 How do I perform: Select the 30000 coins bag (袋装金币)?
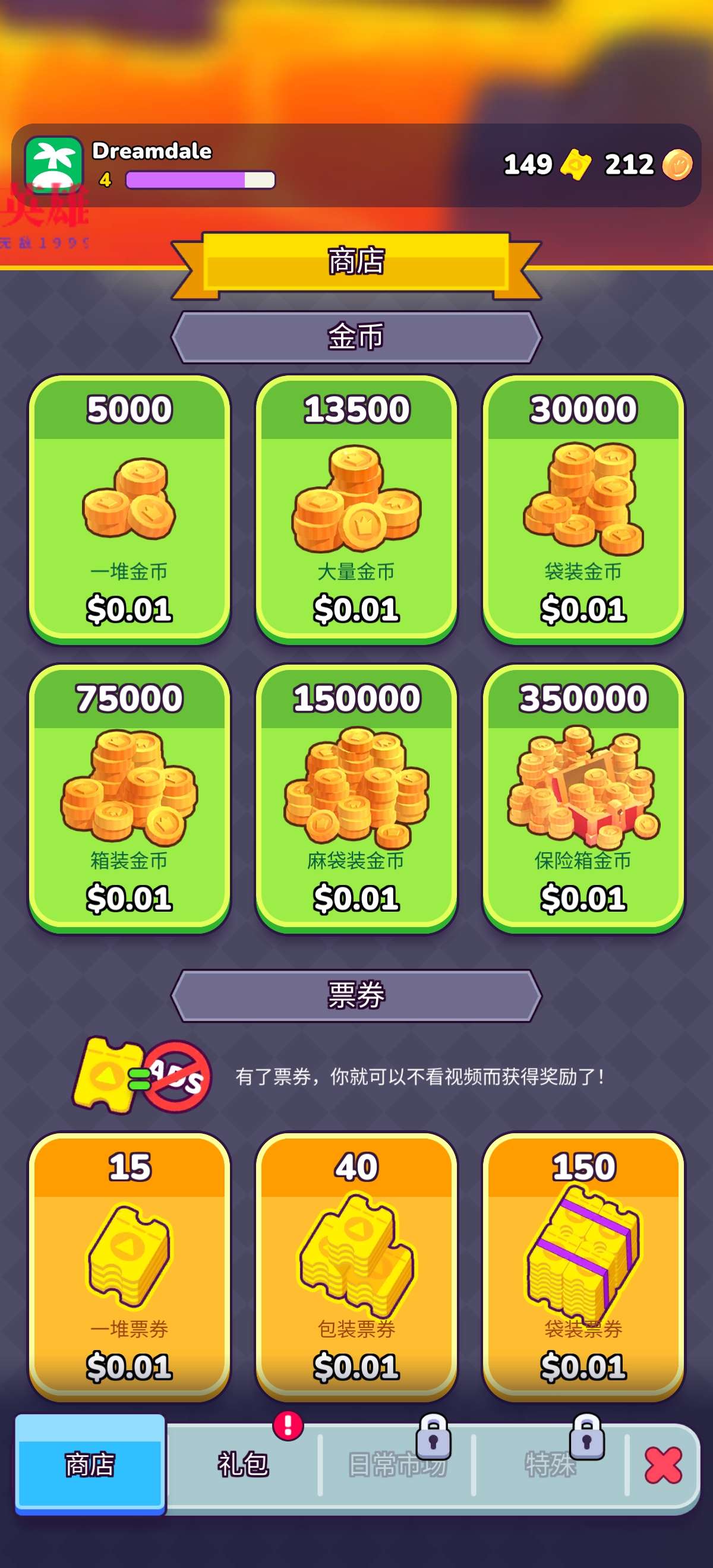click(583, 509)
